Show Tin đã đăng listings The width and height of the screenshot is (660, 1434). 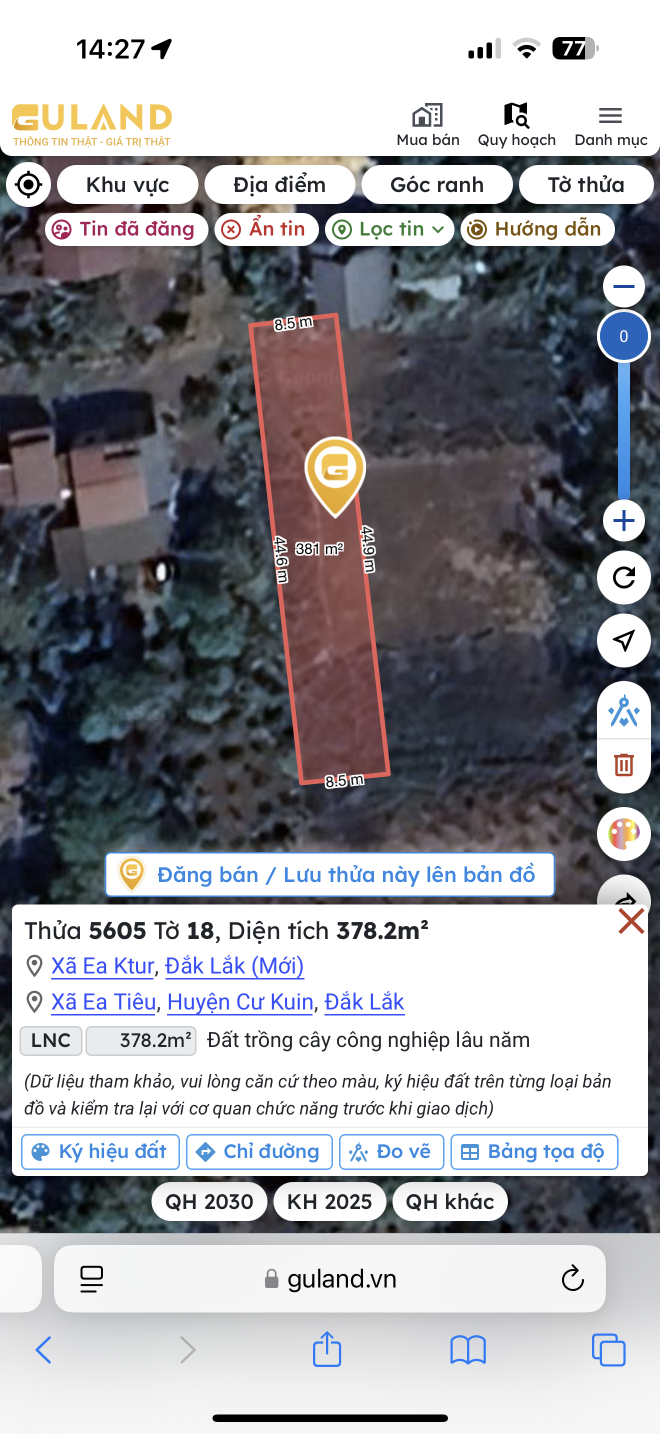tap(126, 229)
